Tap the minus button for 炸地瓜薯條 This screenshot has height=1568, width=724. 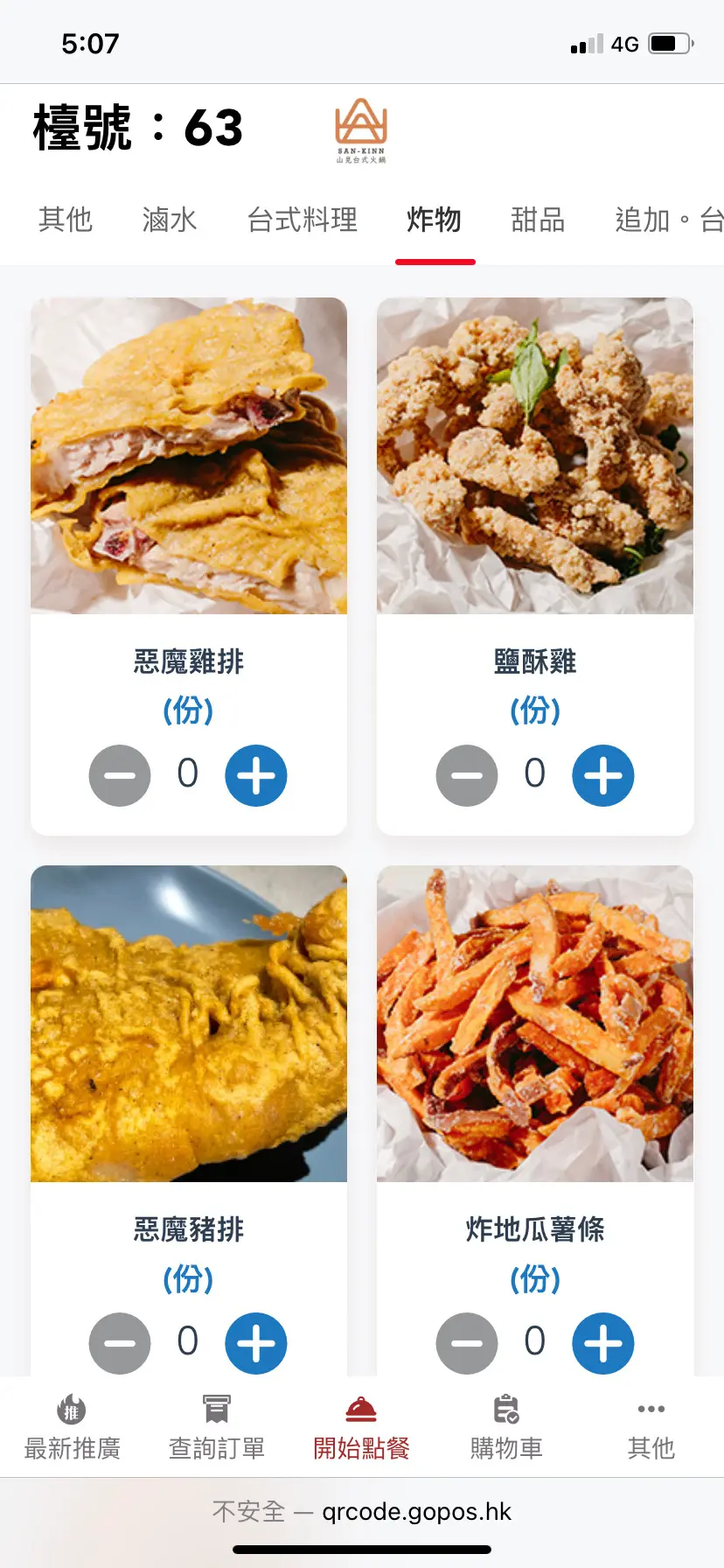[467, 1343]
